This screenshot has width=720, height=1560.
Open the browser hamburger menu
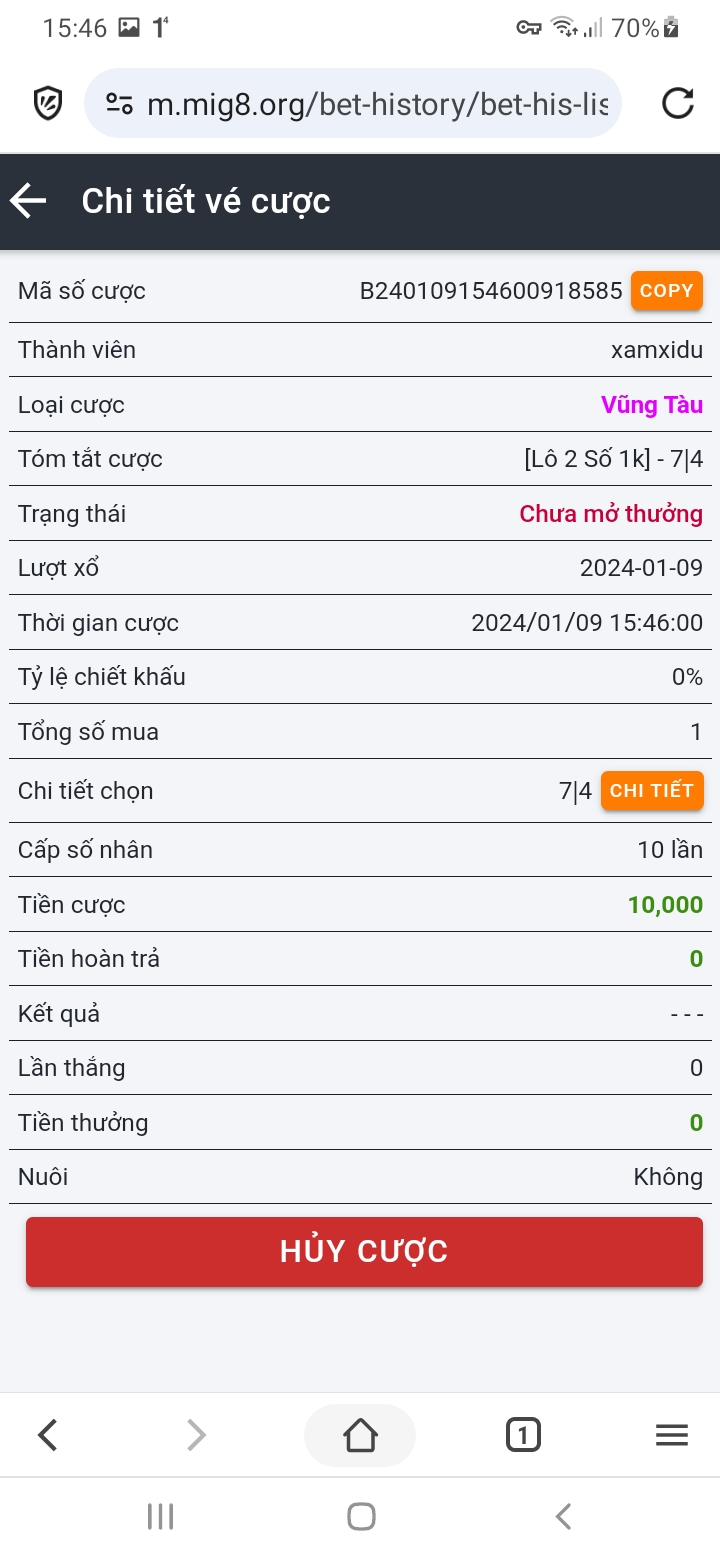coord(672,1435)
